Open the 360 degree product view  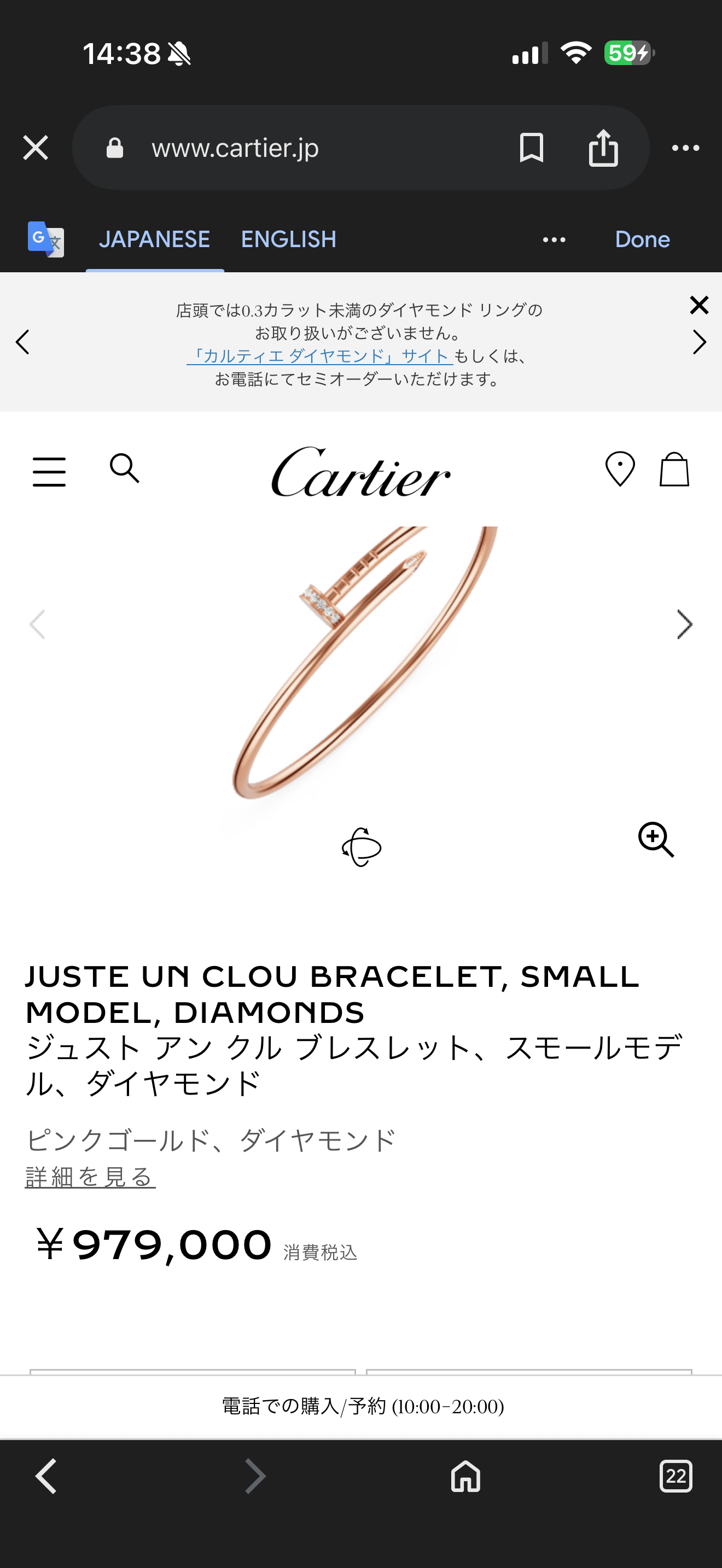click(x=361, y=847)
